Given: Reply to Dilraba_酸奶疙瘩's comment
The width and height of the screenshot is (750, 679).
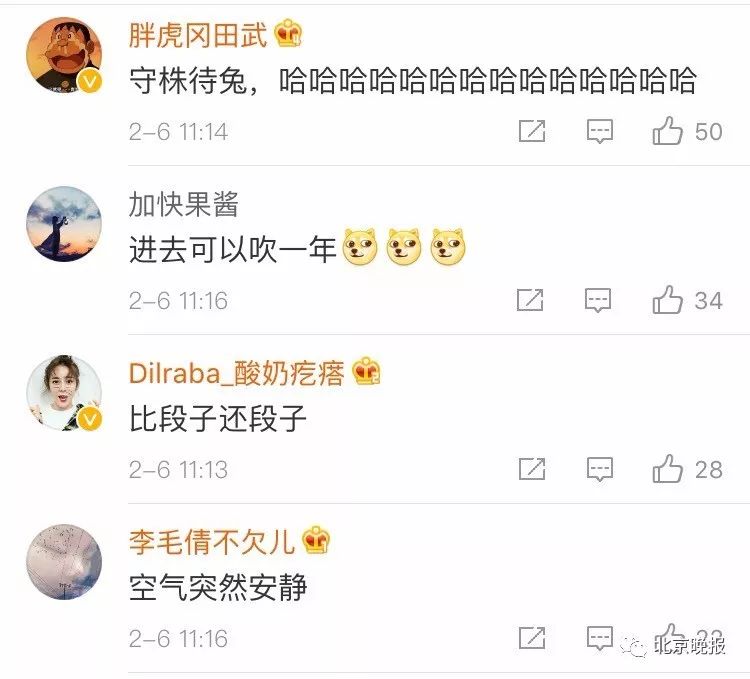Looking at the screenshot, I should click(x=599, y=468).
